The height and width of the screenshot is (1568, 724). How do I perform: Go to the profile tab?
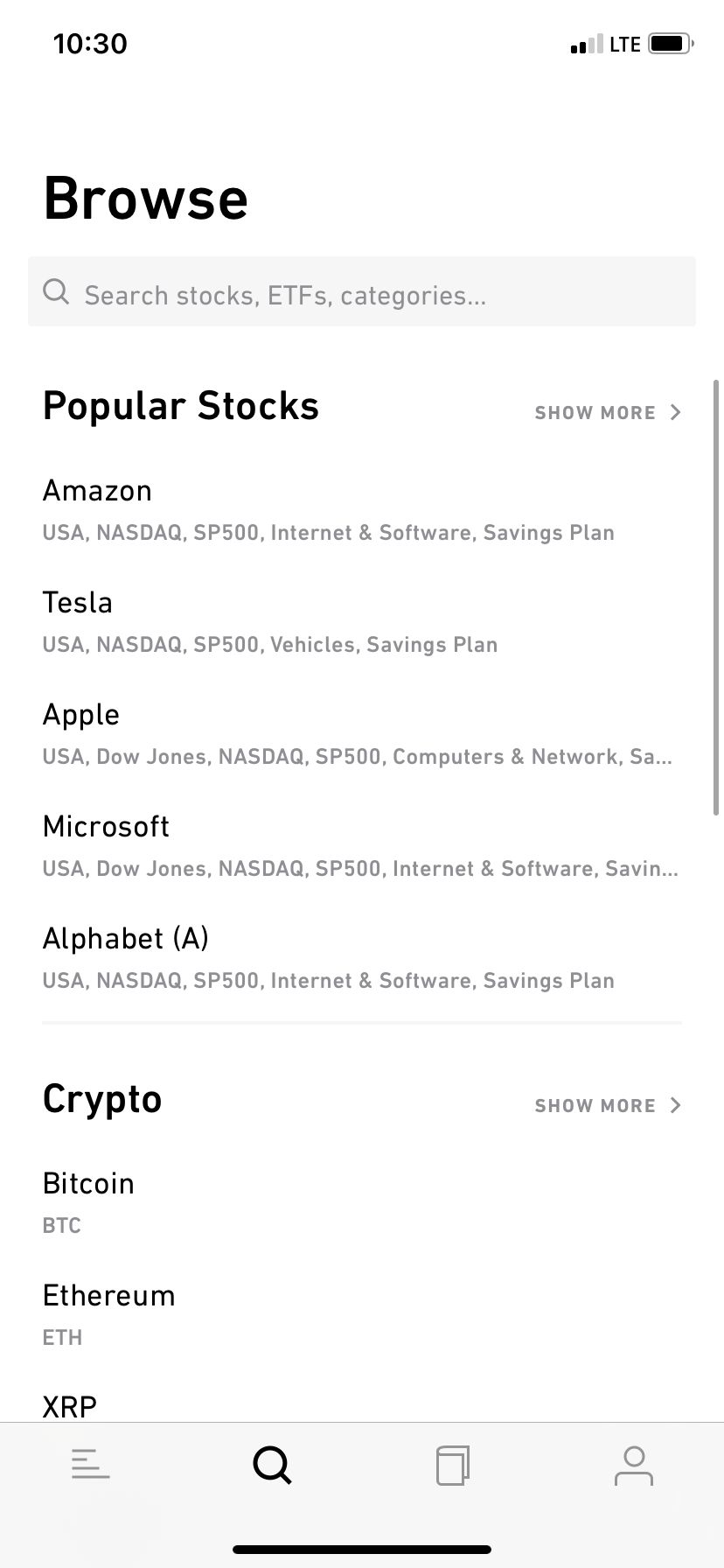coord(634,1465)
